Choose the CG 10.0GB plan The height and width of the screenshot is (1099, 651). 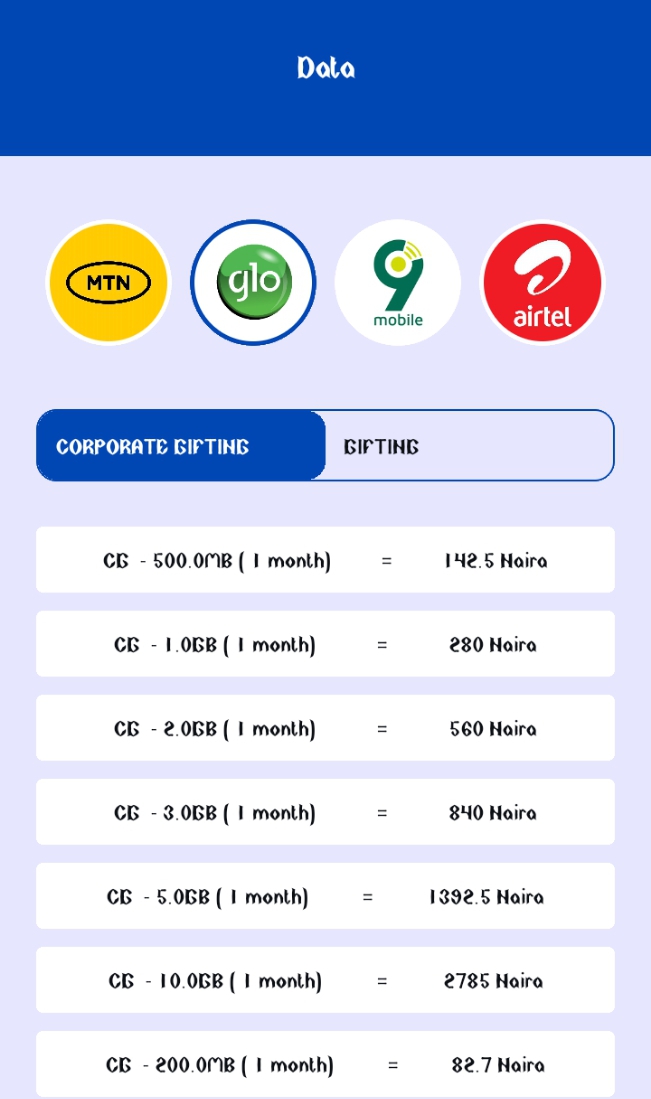point(325,980)
